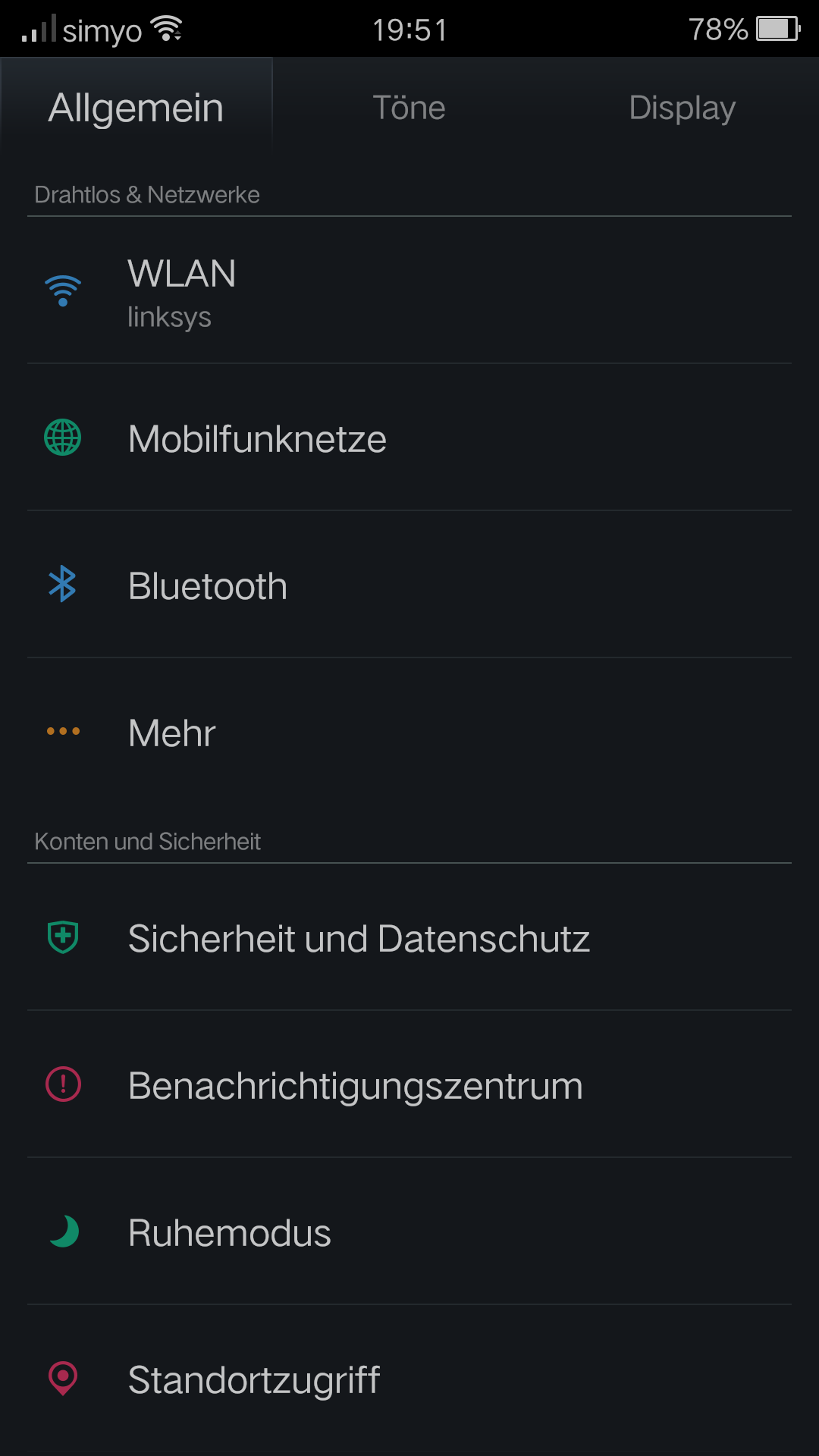
Task: Open Bluetooth settings
Action: (409, 585)
